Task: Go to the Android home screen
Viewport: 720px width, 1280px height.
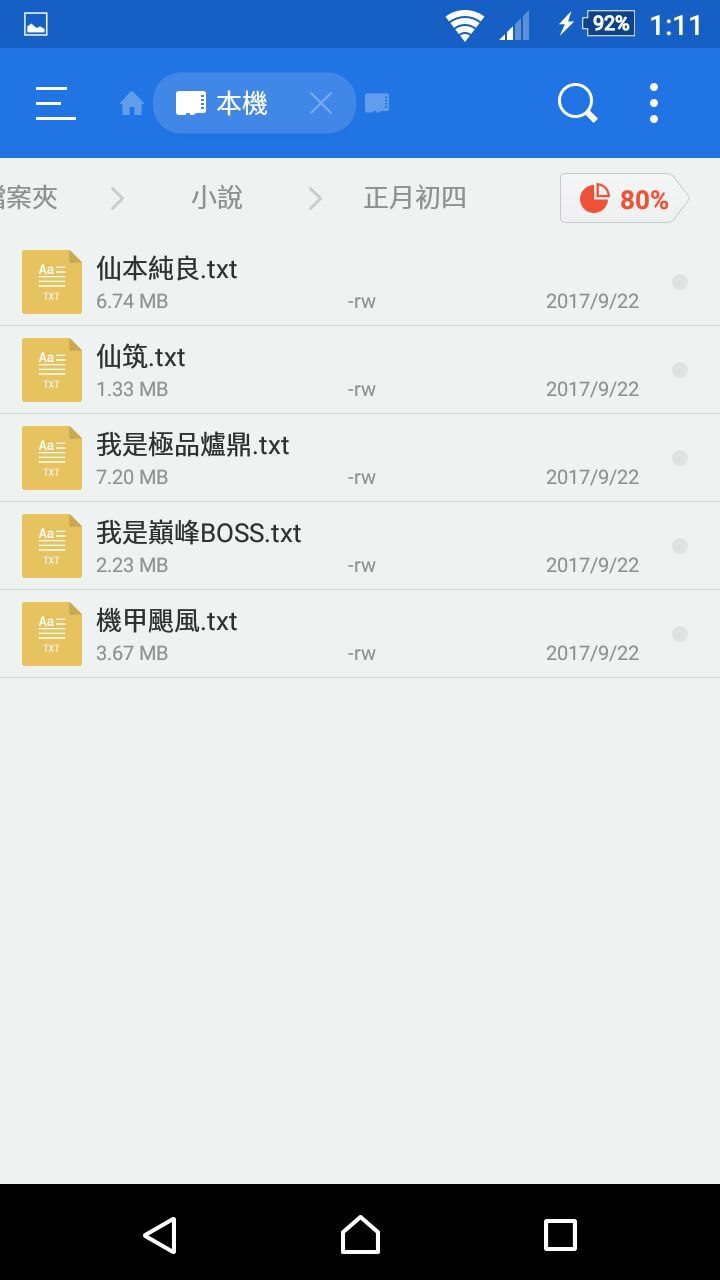Action: point(360,1235)
